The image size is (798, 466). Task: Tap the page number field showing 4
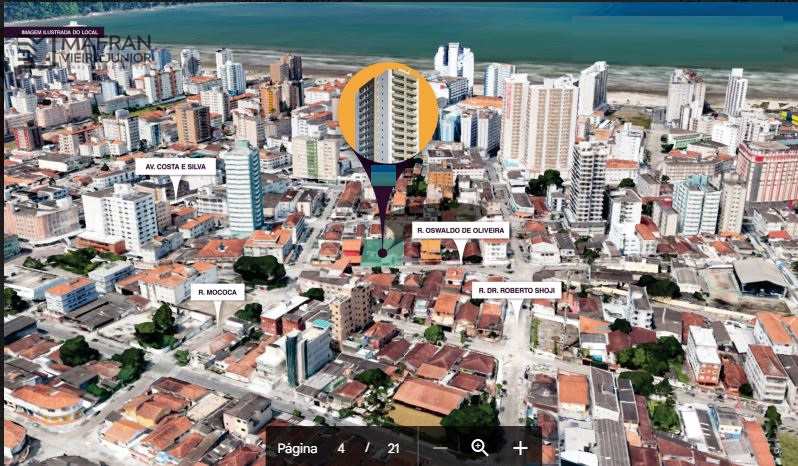coord(342,448)
